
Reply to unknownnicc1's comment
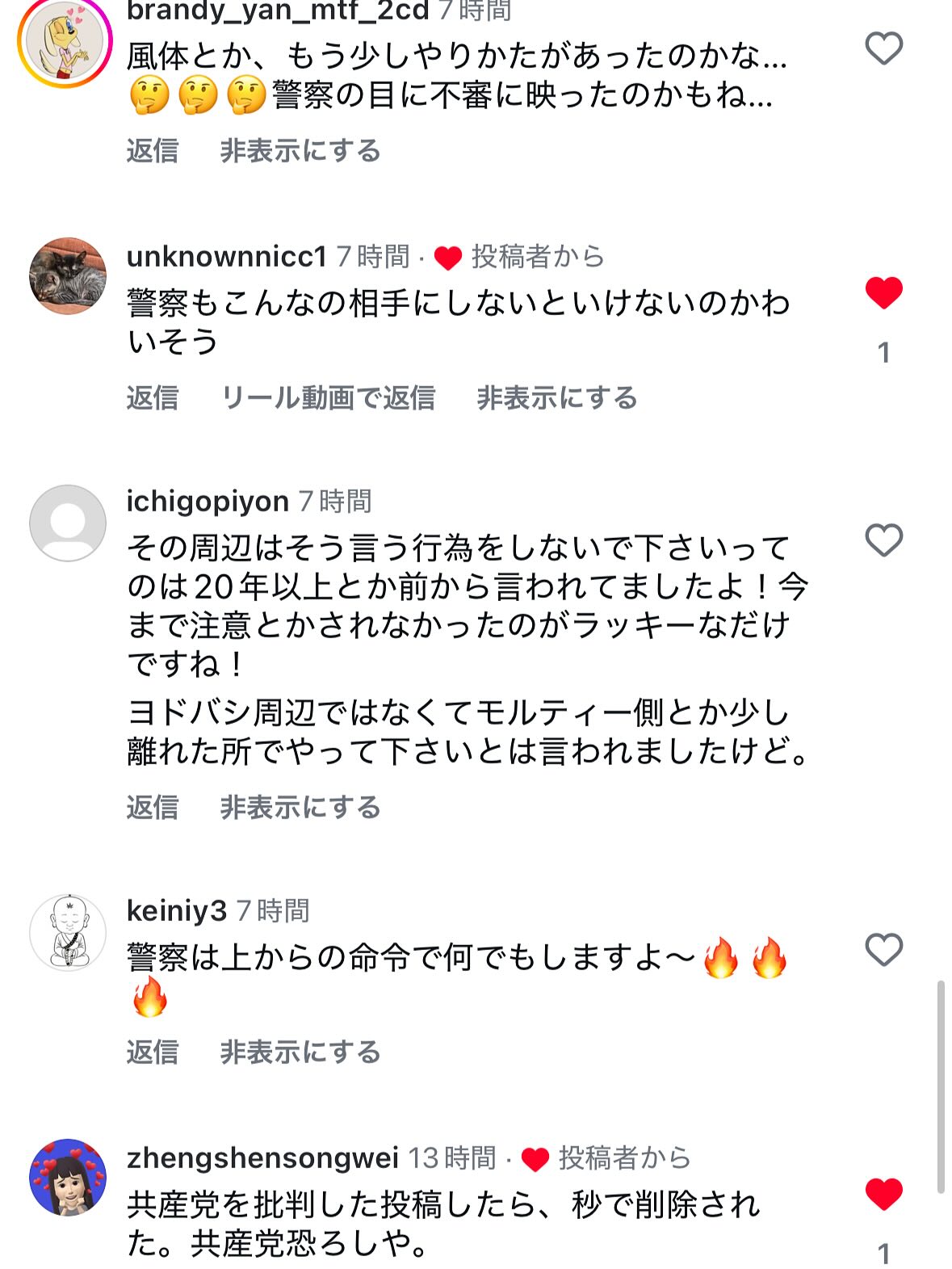152,397
